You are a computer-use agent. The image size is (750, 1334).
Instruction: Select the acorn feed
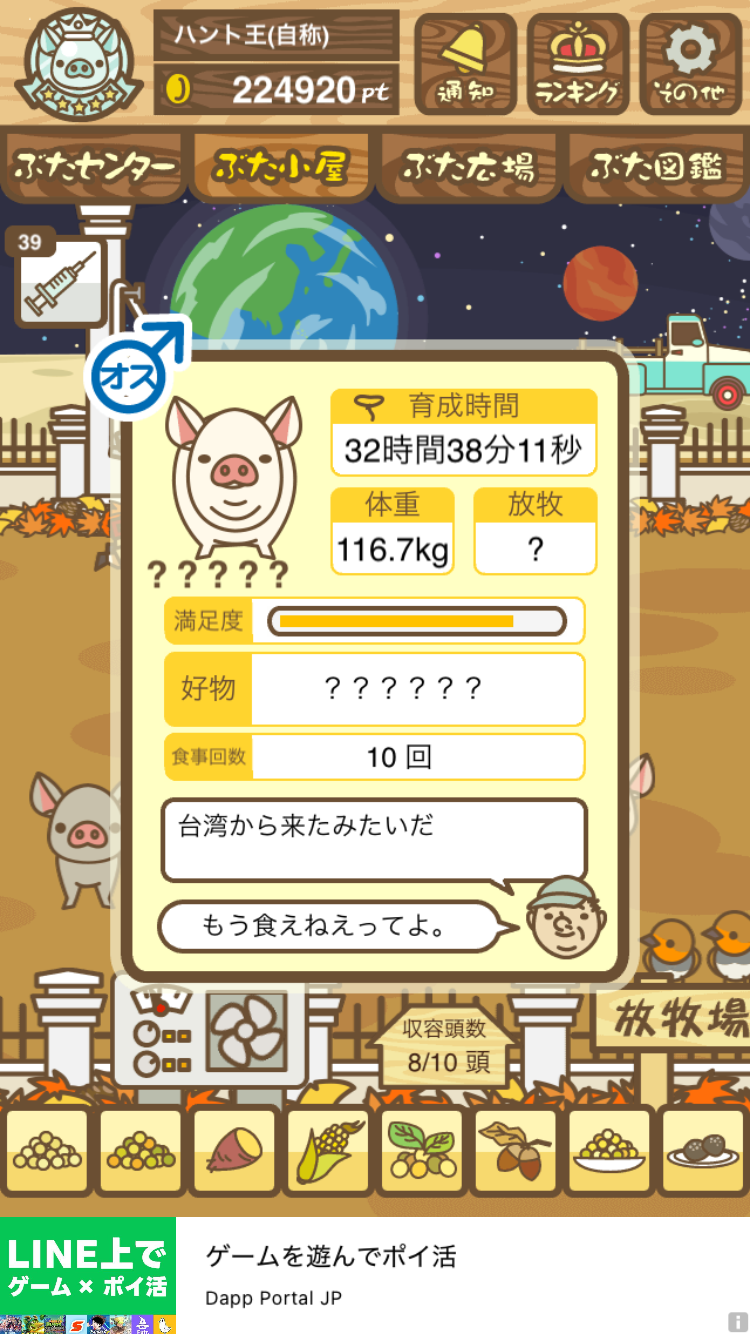(515, 1151)
